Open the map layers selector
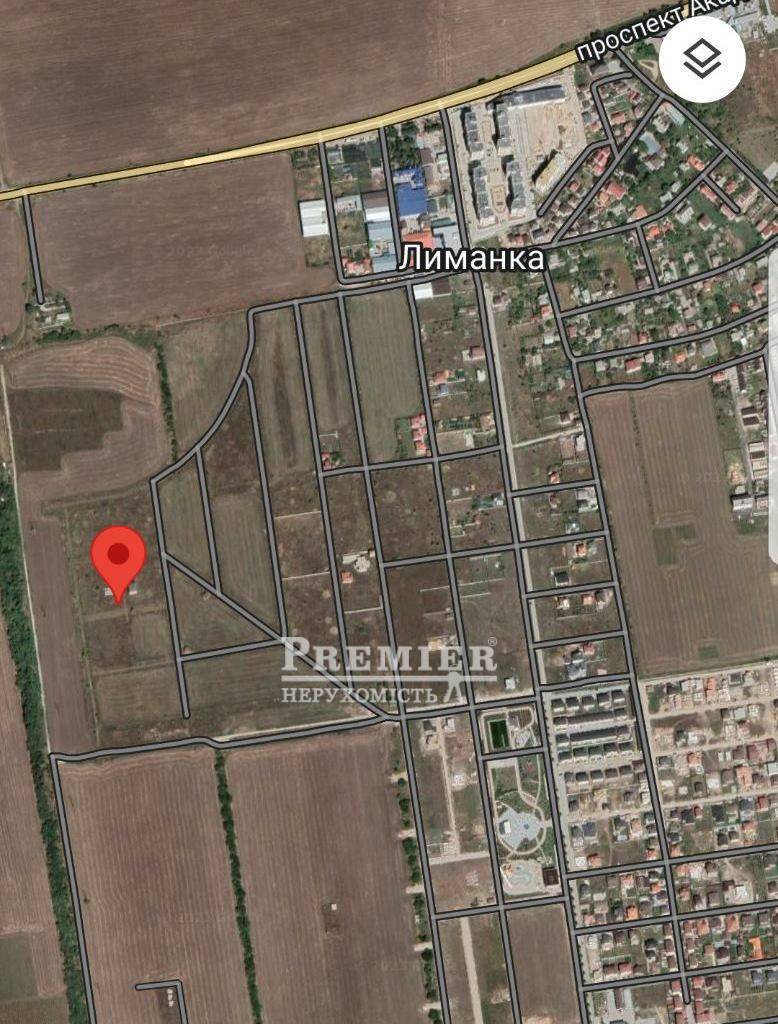This screenshot has height=1024, width=778. tap(702, 59)
